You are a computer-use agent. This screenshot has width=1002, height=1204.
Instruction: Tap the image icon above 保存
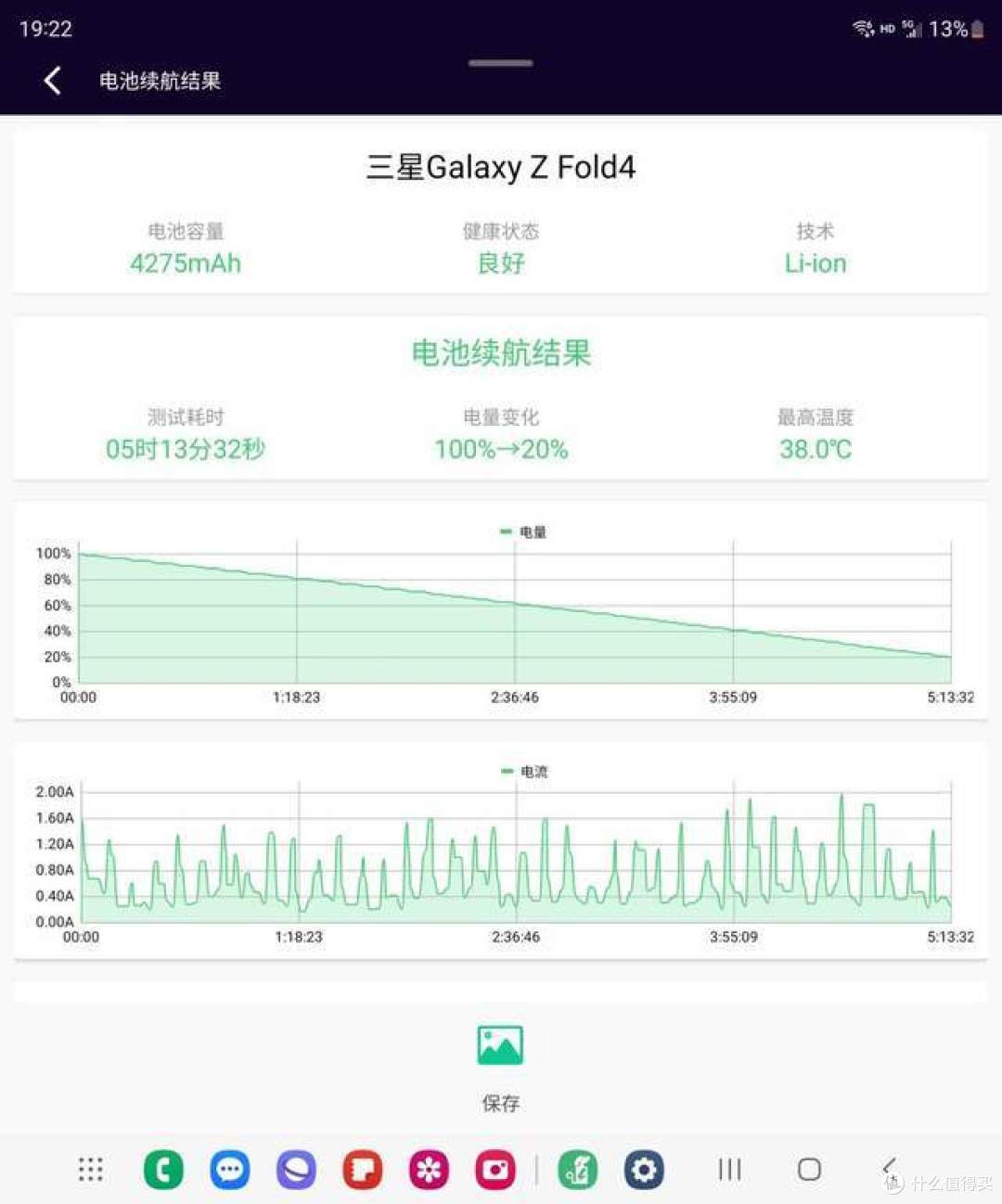(x=500, y=1044)
